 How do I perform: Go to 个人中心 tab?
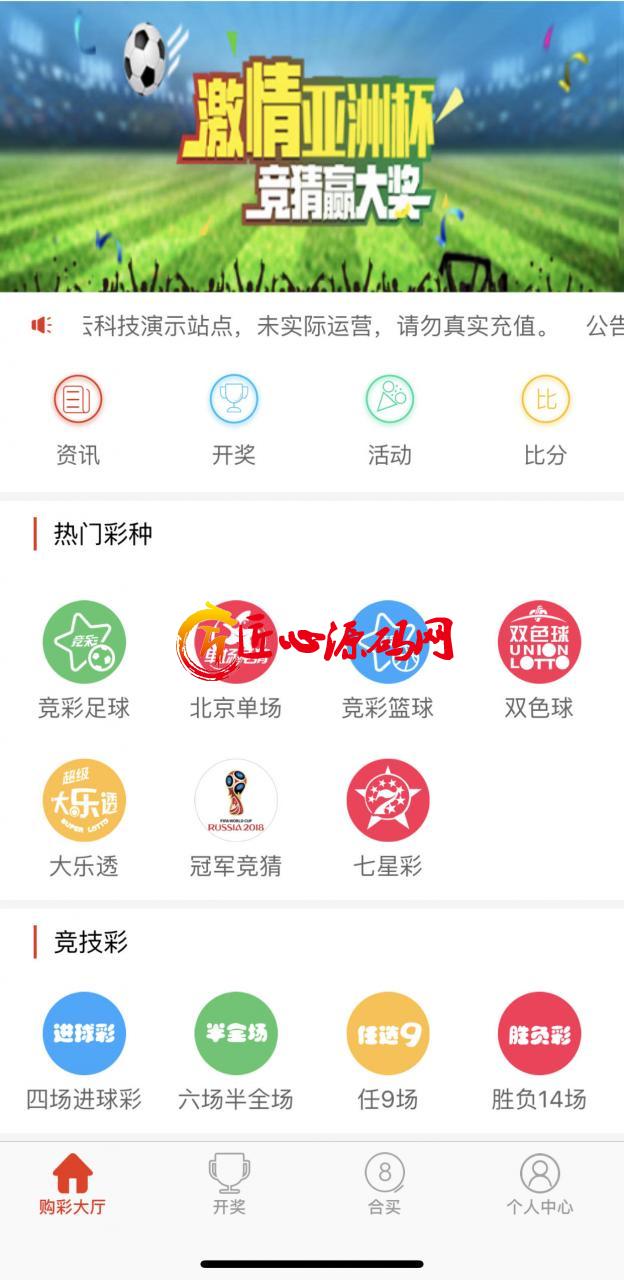pyautogui.click(x=540, y=1185)
